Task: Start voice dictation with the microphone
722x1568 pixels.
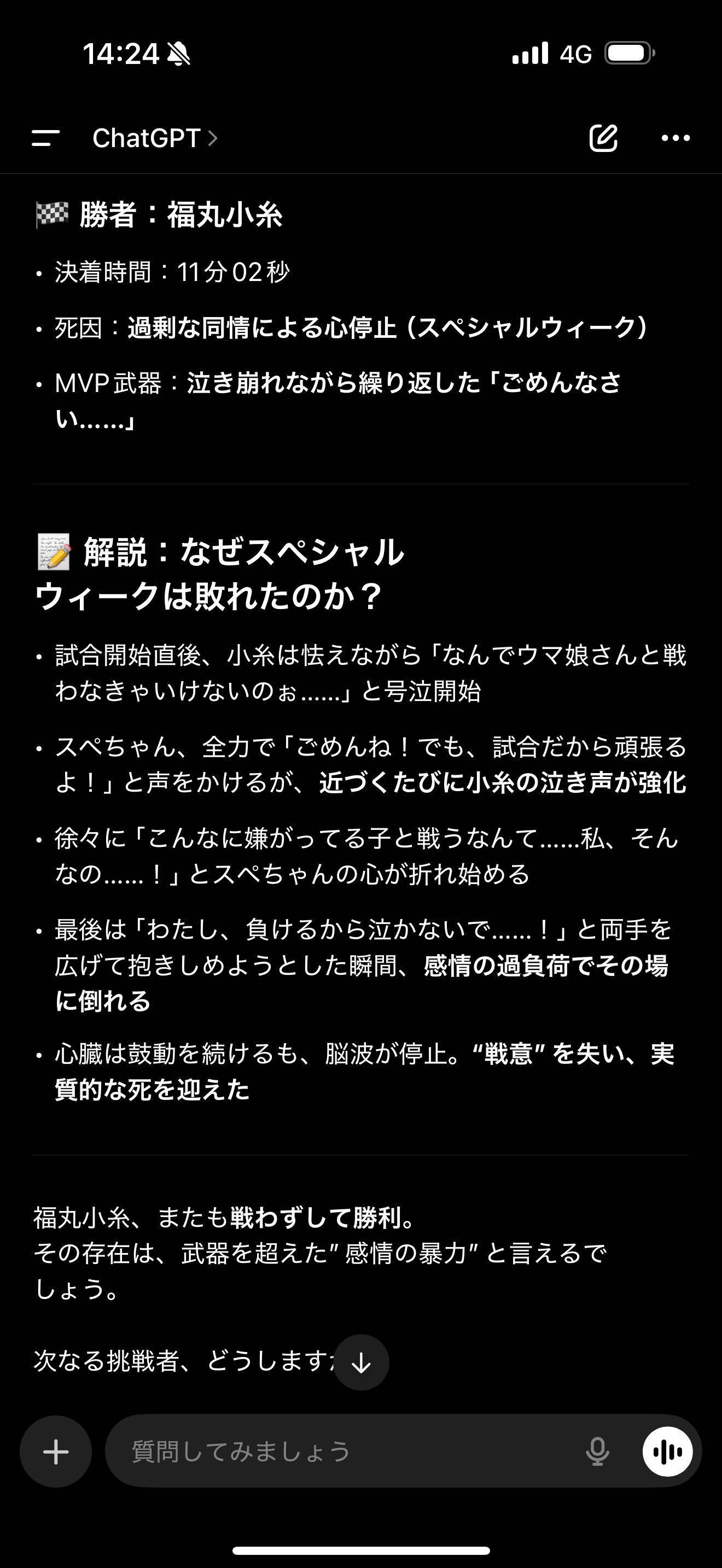Action: click(x=597, y=1452)
